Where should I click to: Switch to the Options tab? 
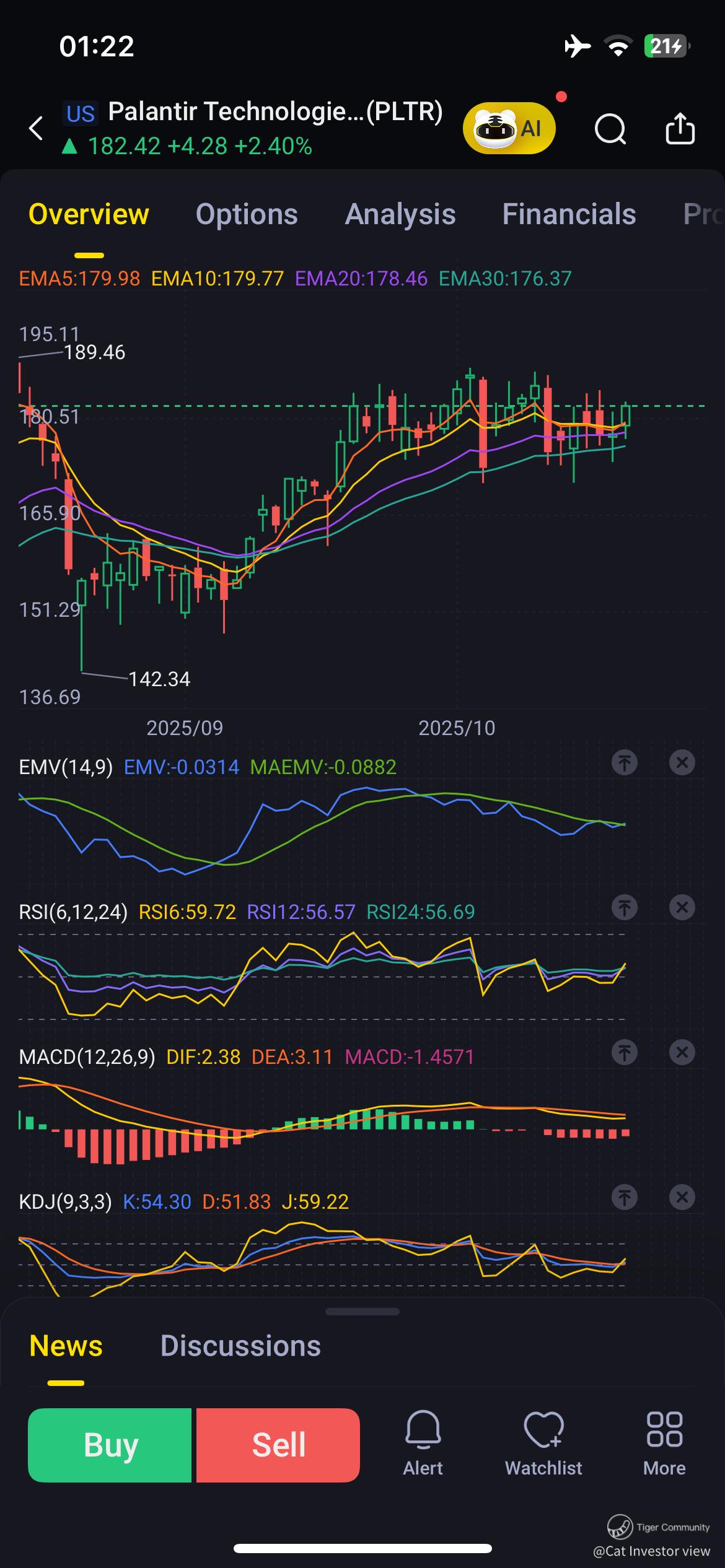point(247,214)
